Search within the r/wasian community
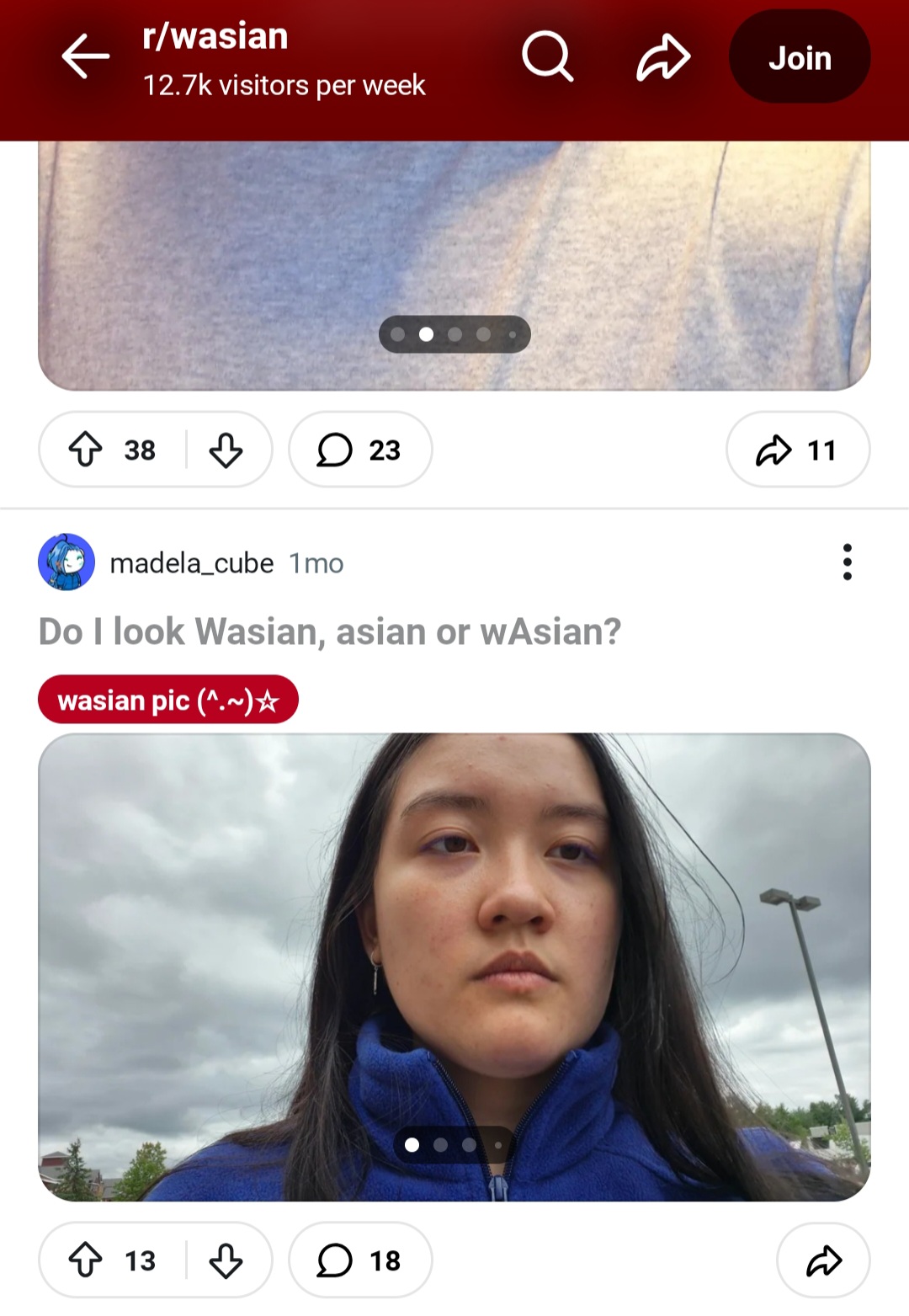 coord(547,57)
